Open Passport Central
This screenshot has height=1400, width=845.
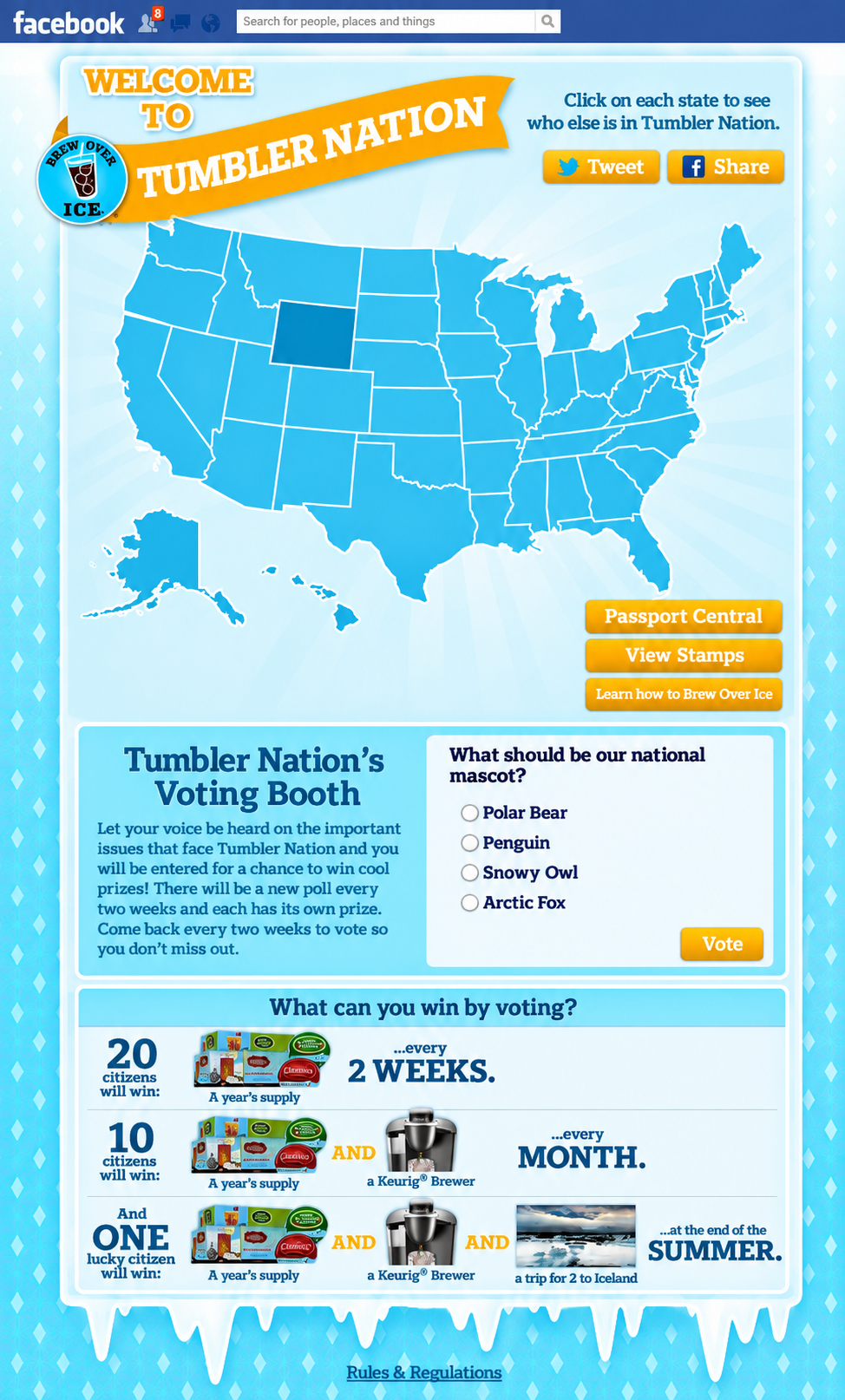coord(684,616)
